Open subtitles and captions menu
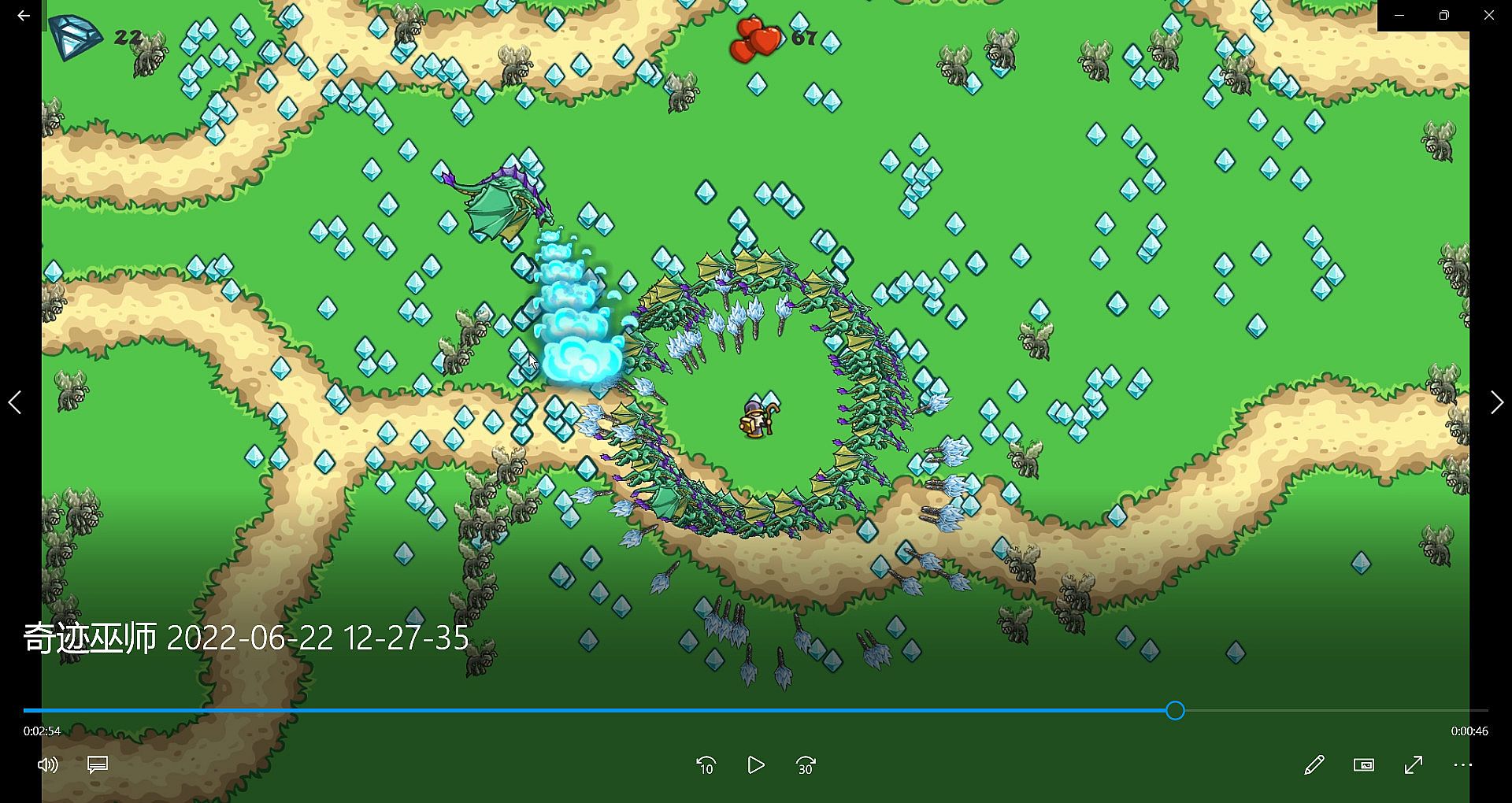Screen dimensions: 1512x803 (x=98, y=765)
